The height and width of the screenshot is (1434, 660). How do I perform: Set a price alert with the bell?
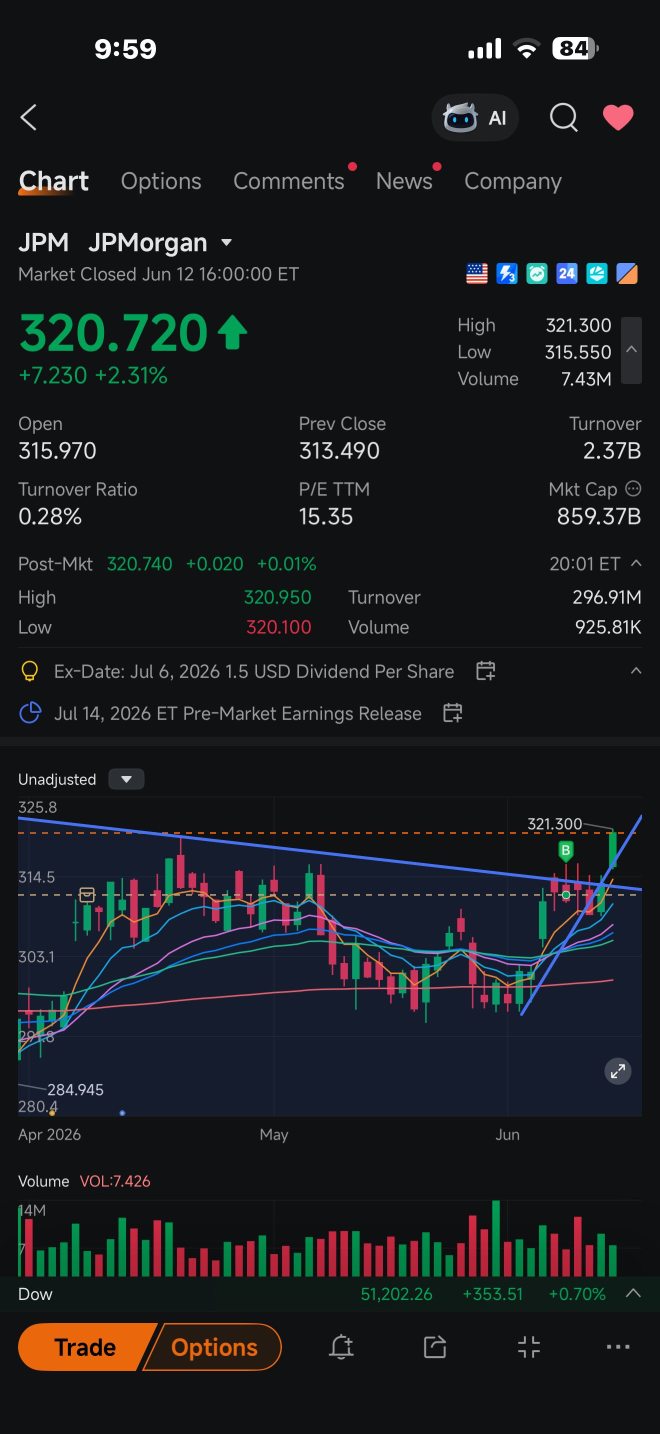(x=341, y=1347)
